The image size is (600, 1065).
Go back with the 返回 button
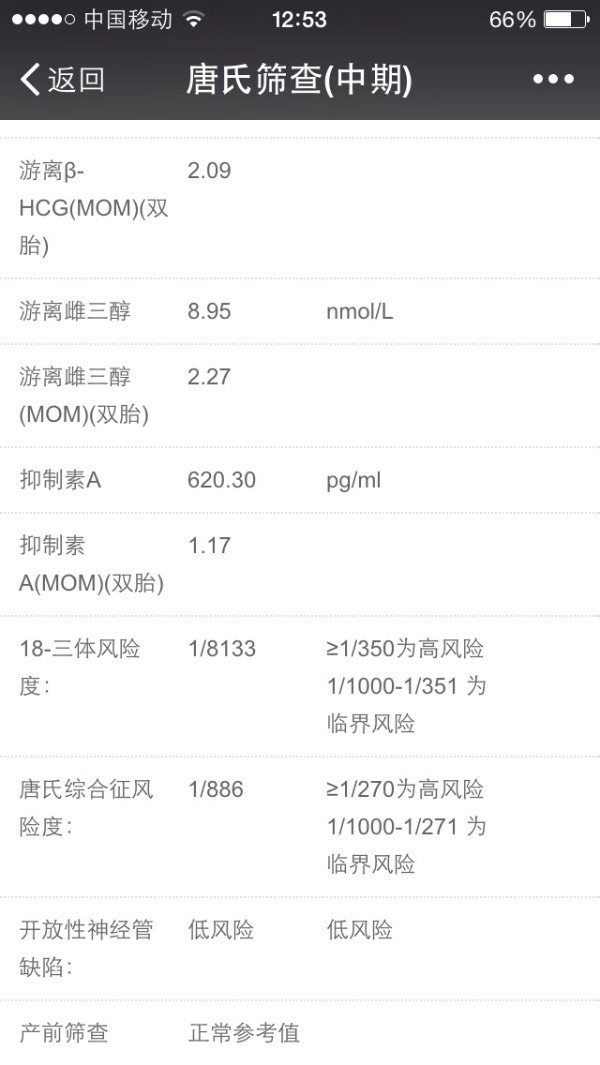[x=62, y=80]
